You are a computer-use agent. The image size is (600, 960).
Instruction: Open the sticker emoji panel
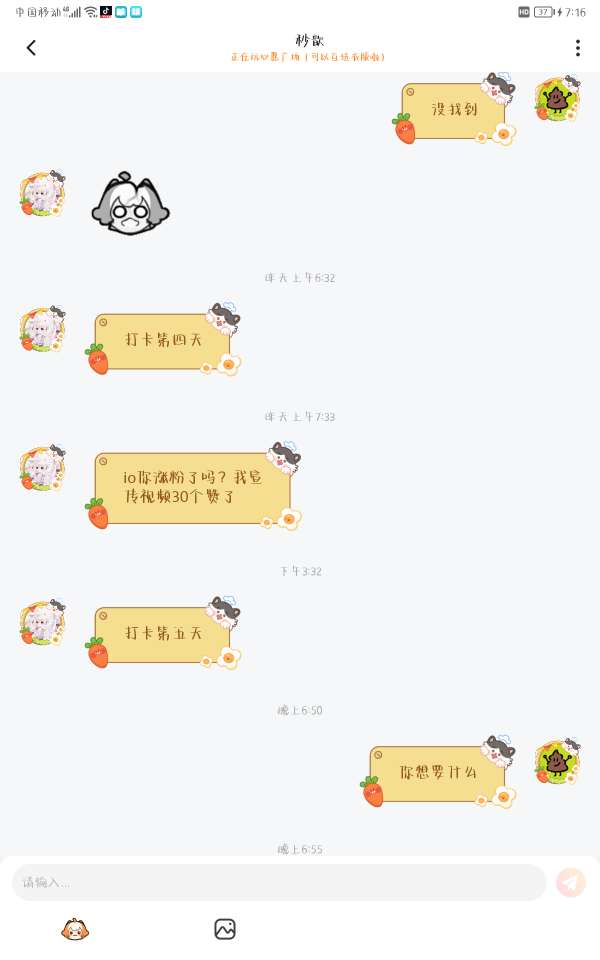tap(75, 929)
